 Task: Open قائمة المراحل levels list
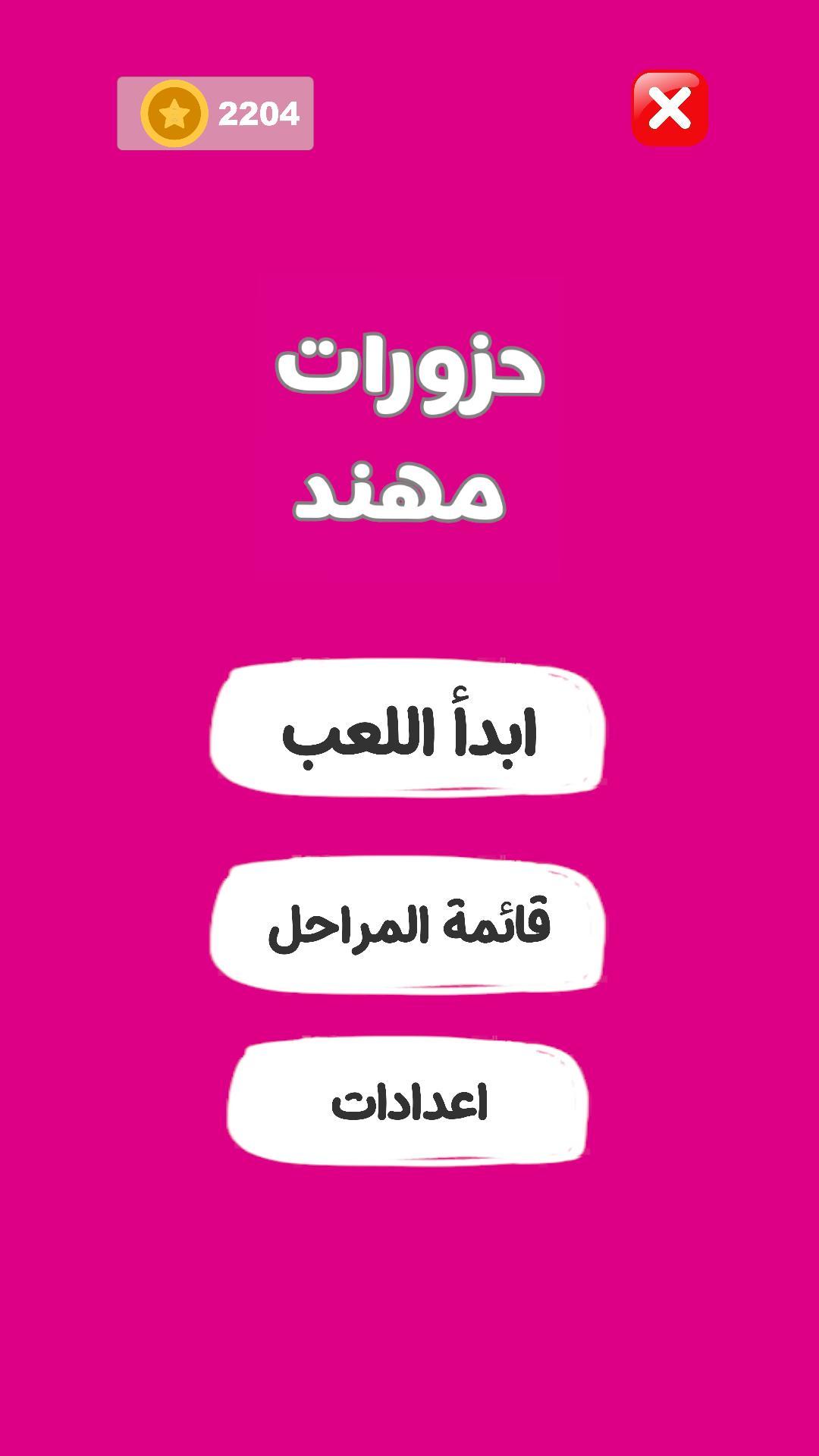[407, 924]
